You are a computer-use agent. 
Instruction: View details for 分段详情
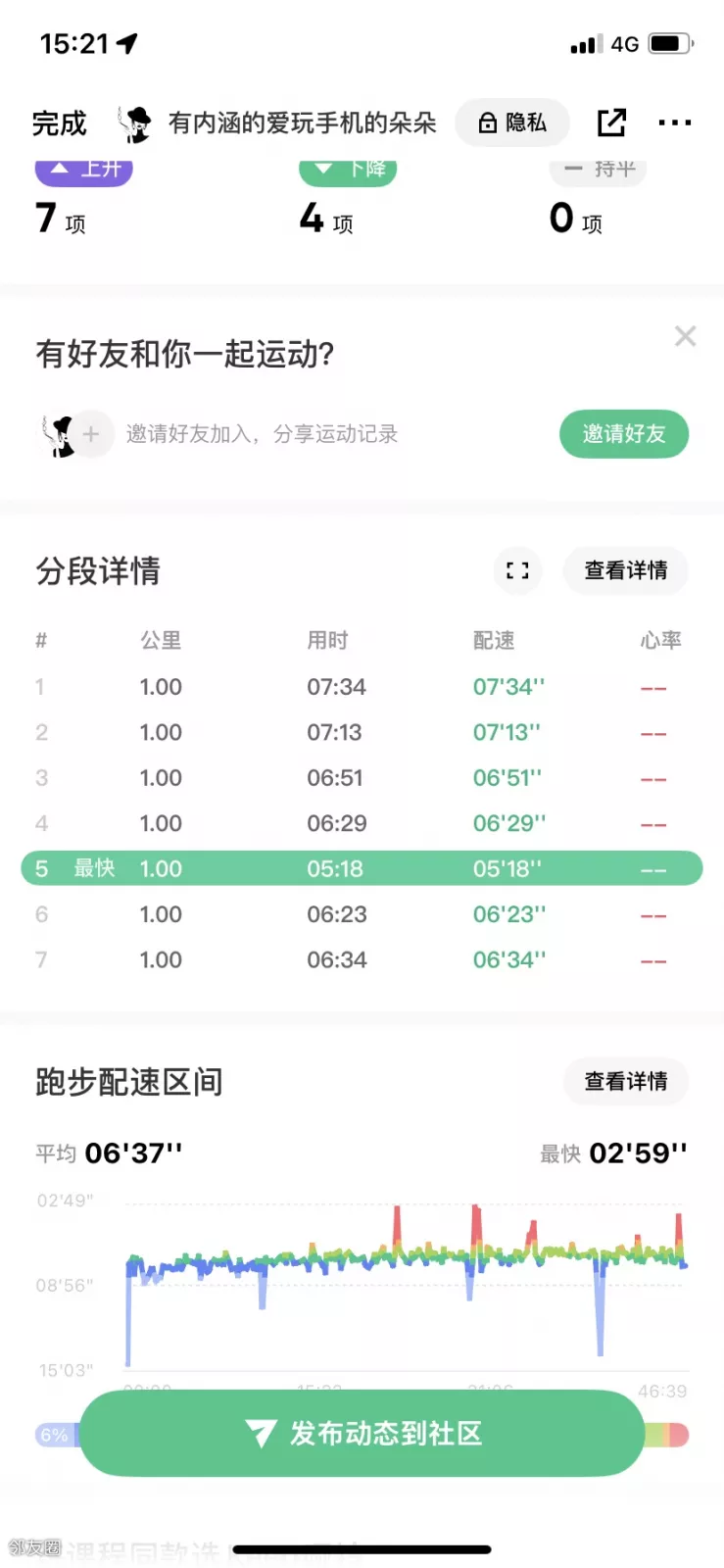click(625, 570)
